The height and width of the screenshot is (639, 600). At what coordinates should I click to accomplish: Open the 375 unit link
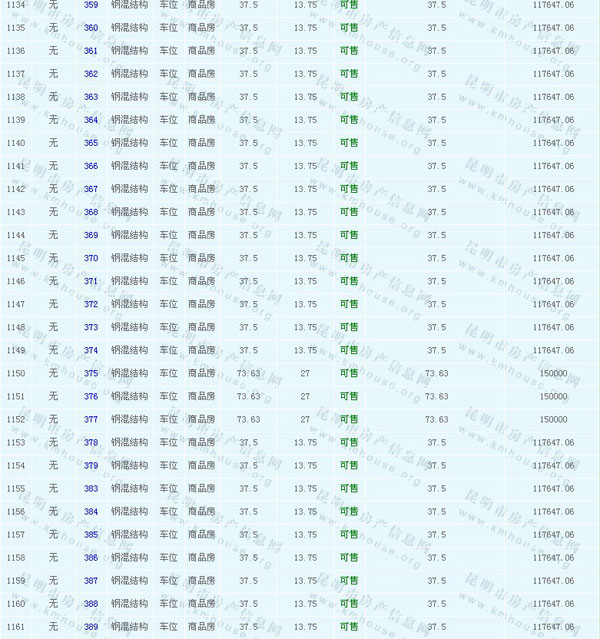click(91, 373)
